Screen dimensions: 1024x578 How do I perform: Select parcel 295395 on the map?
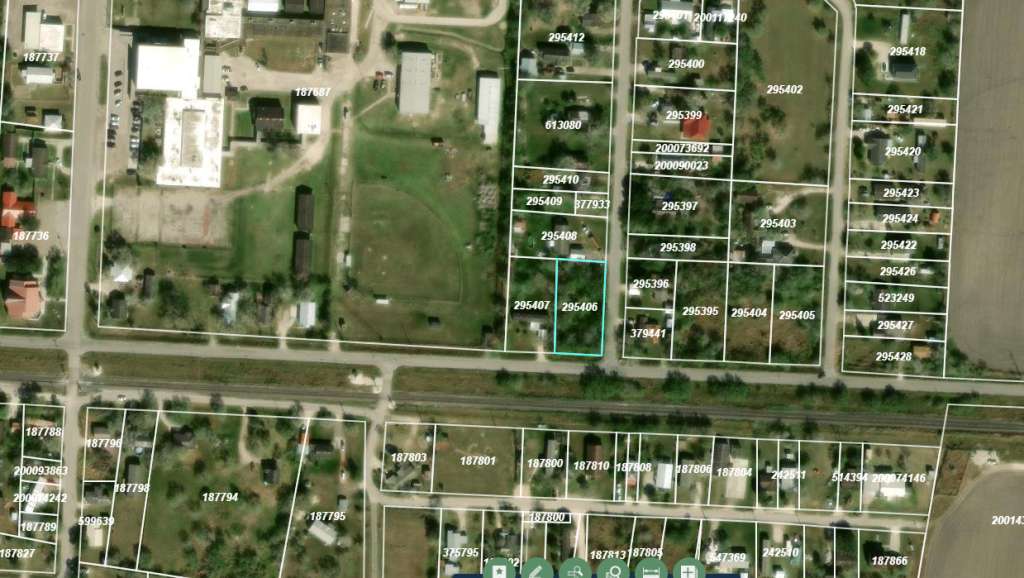point(700,311)
